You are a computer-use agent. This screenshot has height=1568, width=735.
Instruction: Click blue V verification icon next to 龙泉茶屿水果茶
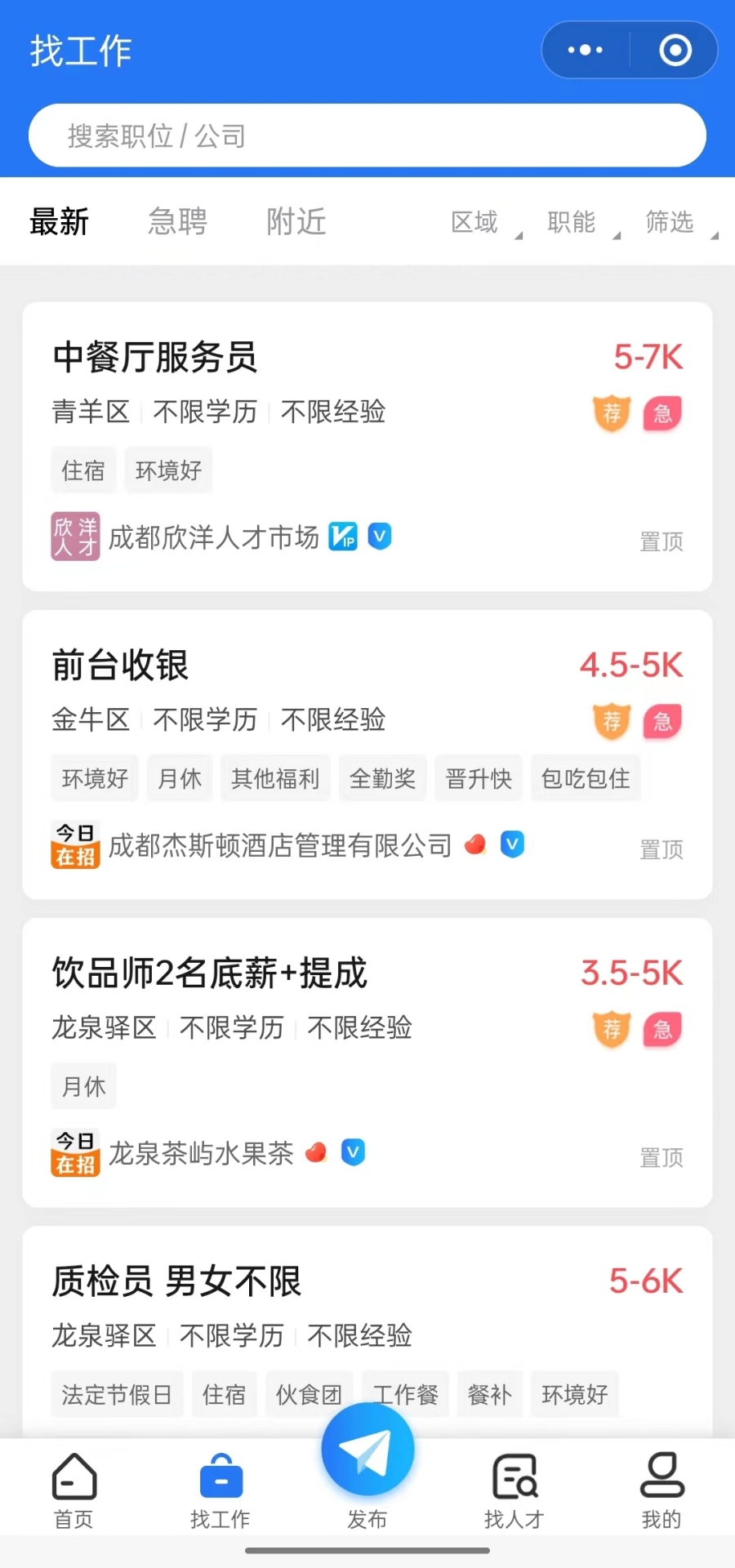[x=353, y=1152]
